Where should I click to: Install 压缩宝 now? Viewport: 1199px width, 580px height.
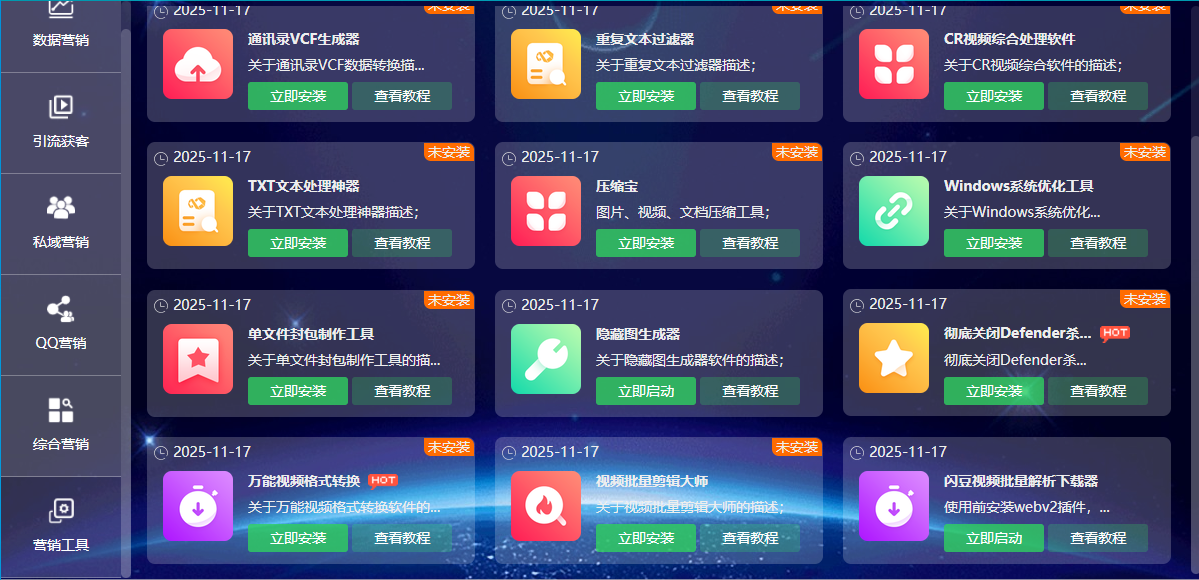[646, 243]
